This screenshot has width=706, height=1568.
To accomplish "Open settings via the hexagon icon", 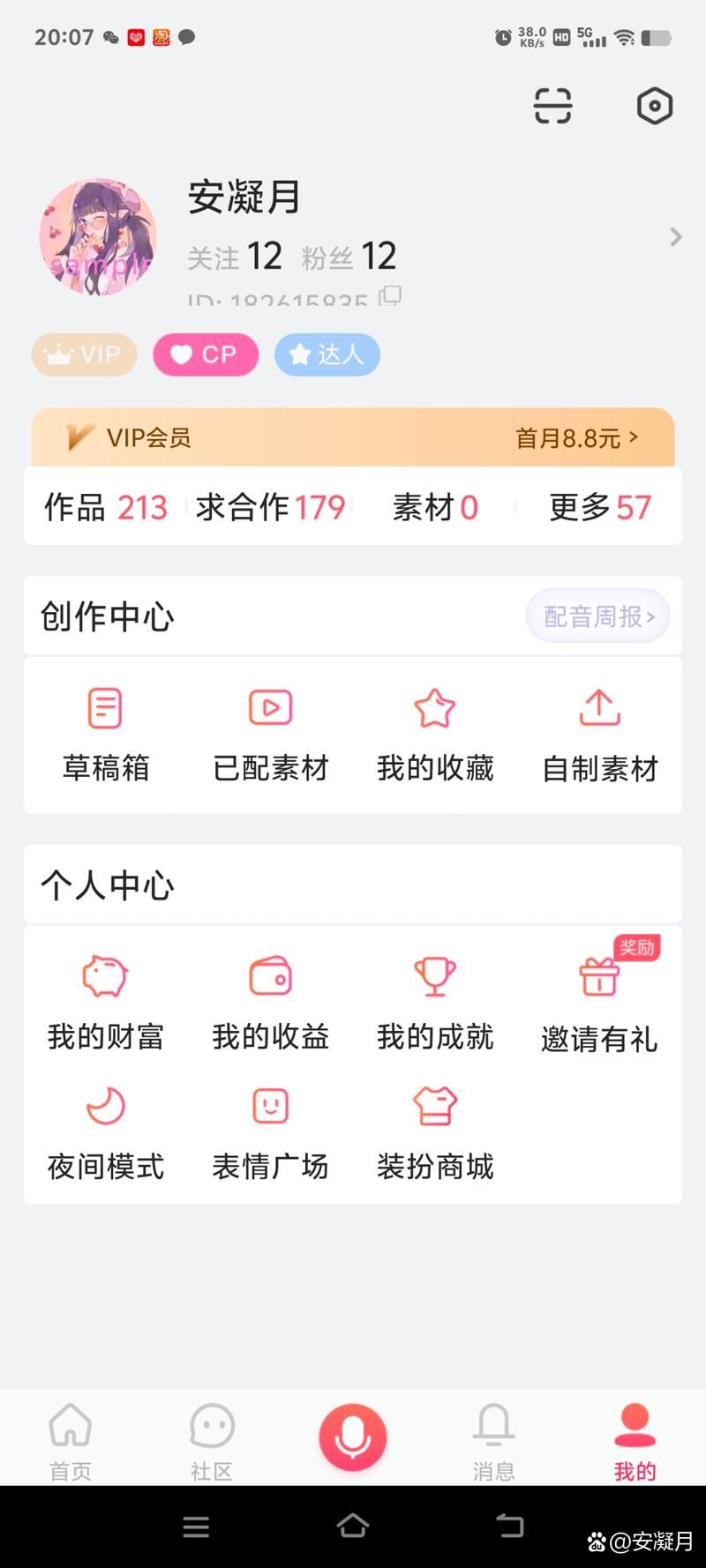I will (654, 106).
